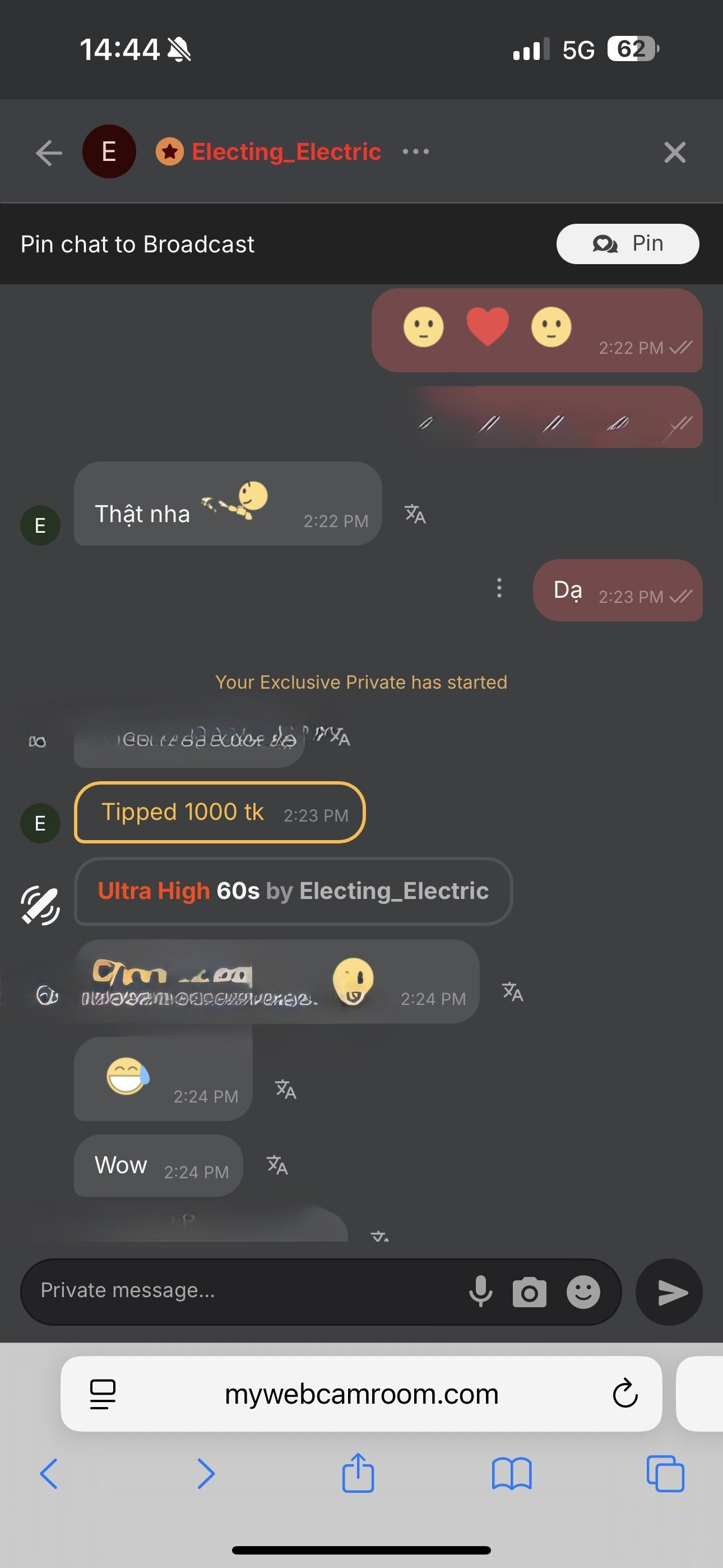
Task: Attach a photo using the camera icon
Action: (x=530, y=1292)
